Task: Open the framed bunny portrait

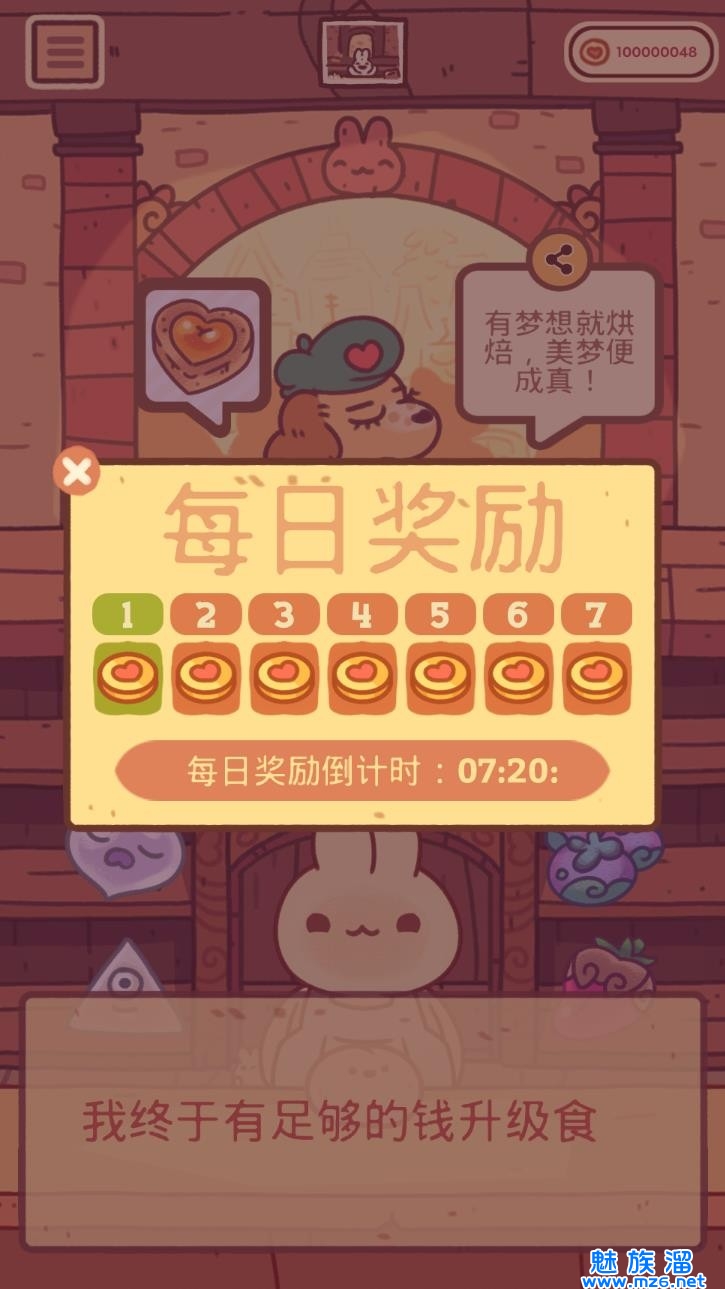Action: click(362, 52)
